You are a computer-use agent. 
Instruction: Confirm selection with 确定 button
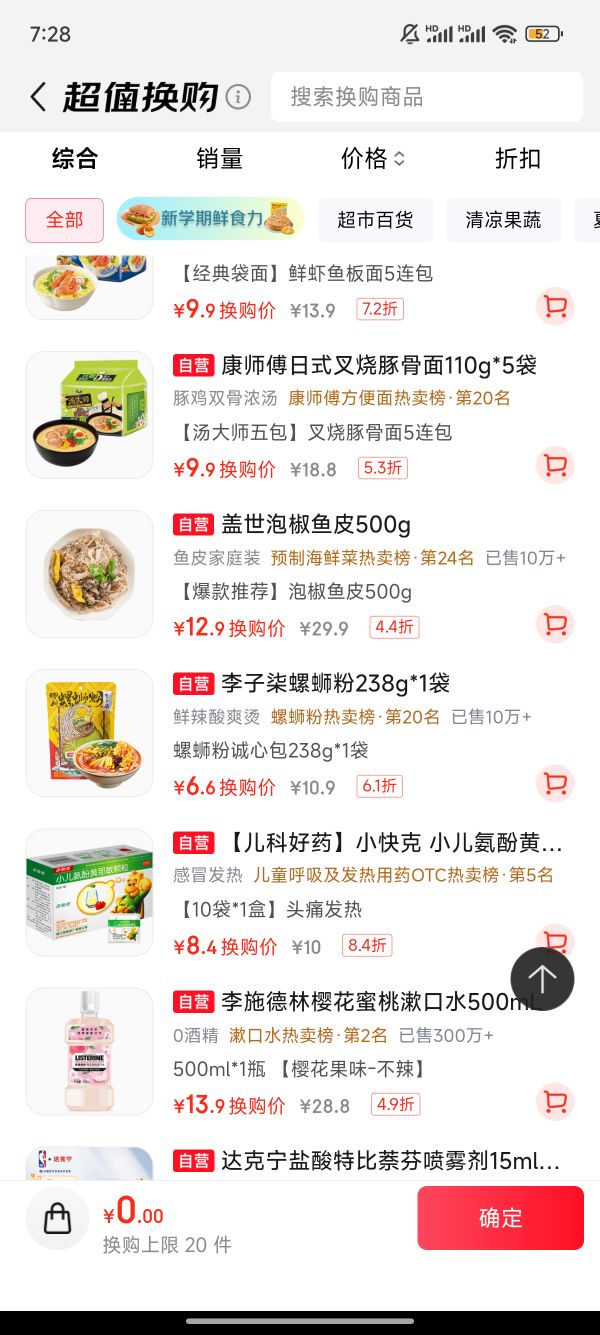click(x=500, y=1217)
